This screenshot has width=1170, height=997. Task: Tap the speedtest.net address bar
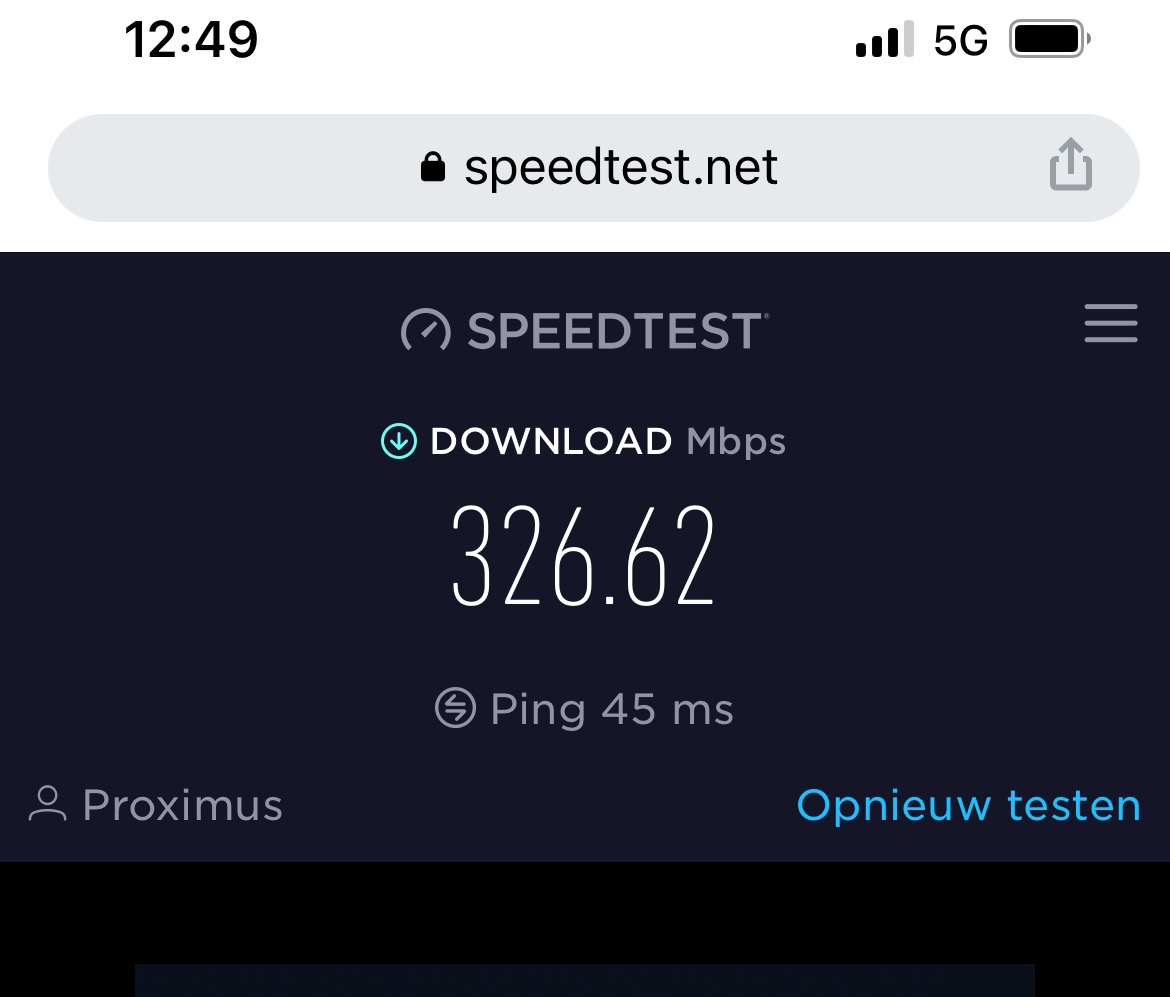[598, 168]
